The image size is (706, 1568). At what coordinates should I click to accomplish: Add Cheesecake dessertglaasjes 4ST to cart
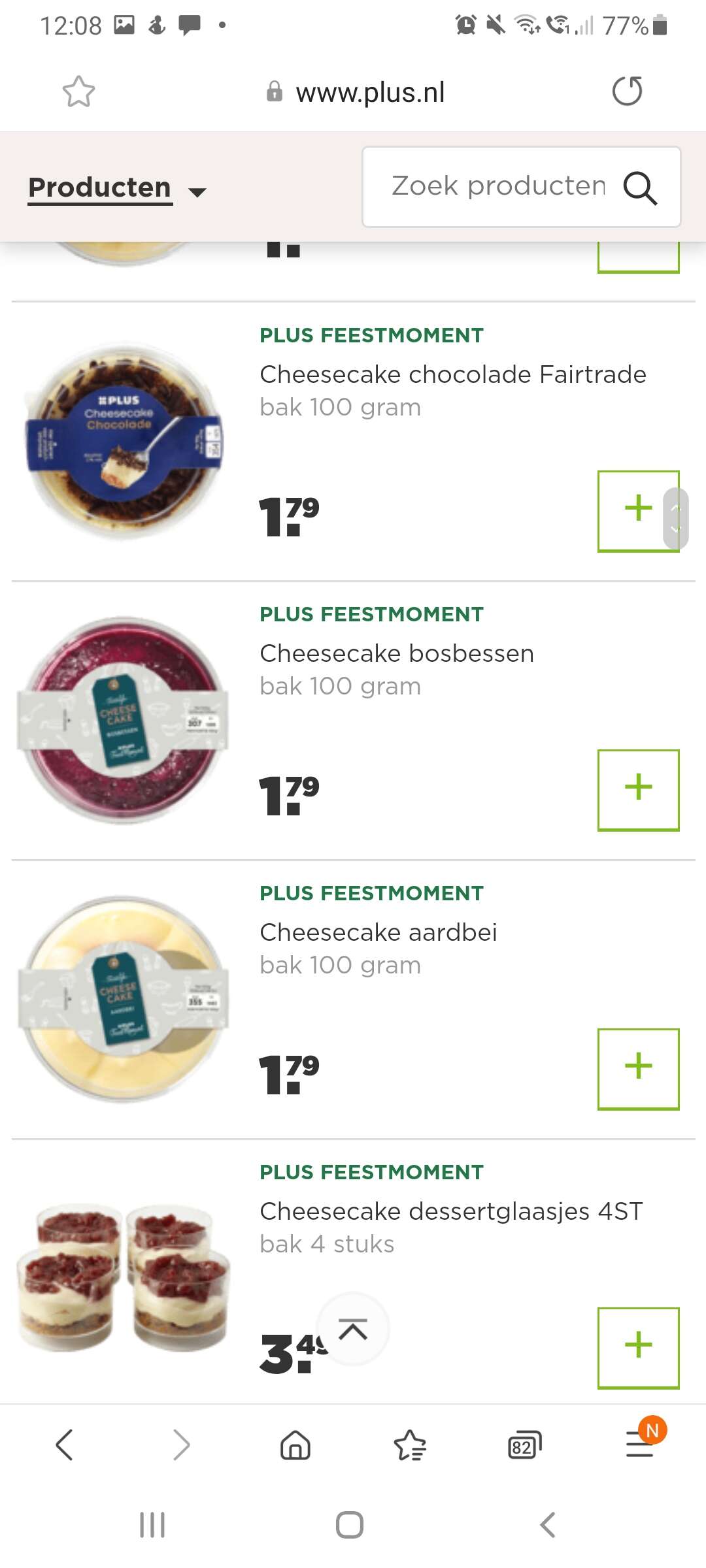[x=638, y=1348]
